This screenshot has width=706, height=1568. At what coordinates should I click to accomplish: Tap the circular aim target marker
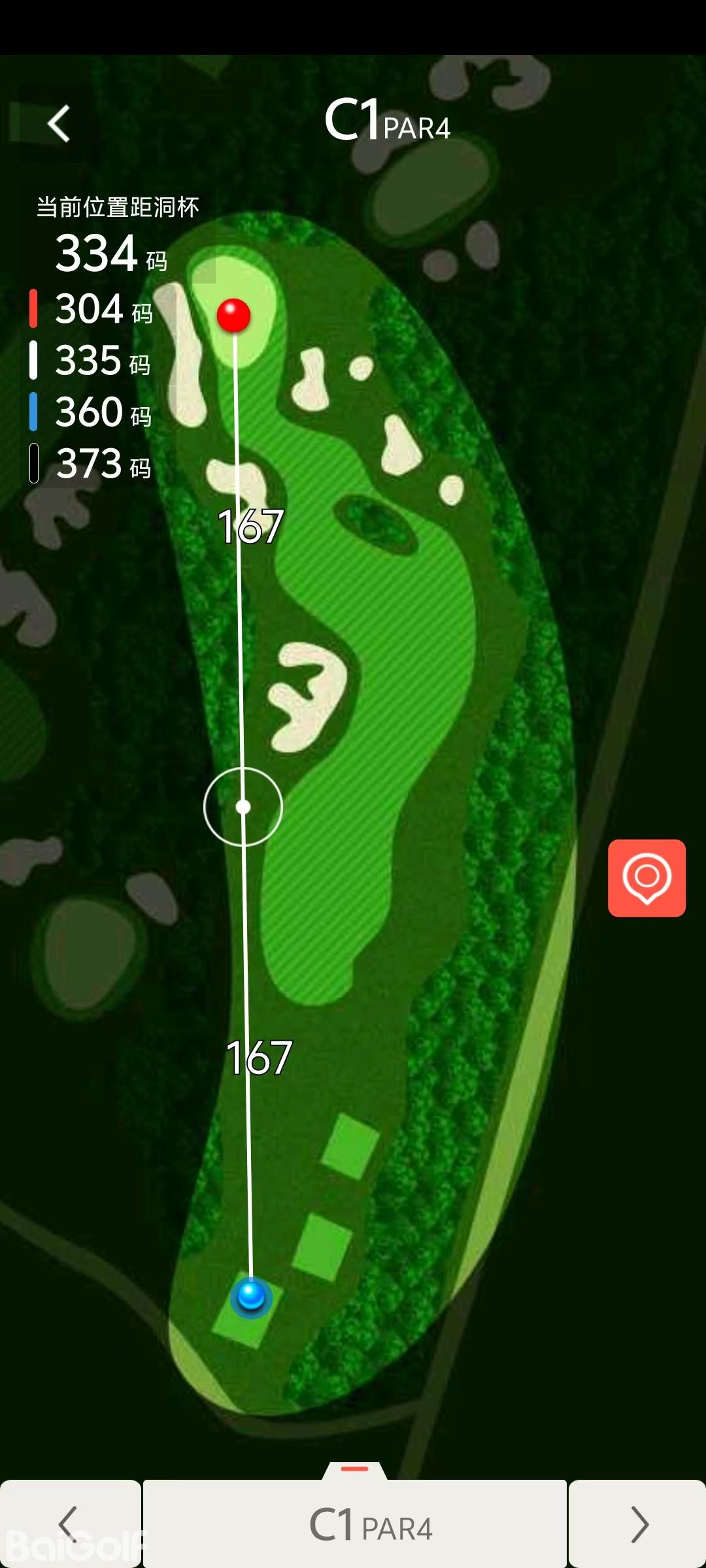point(243,807)
